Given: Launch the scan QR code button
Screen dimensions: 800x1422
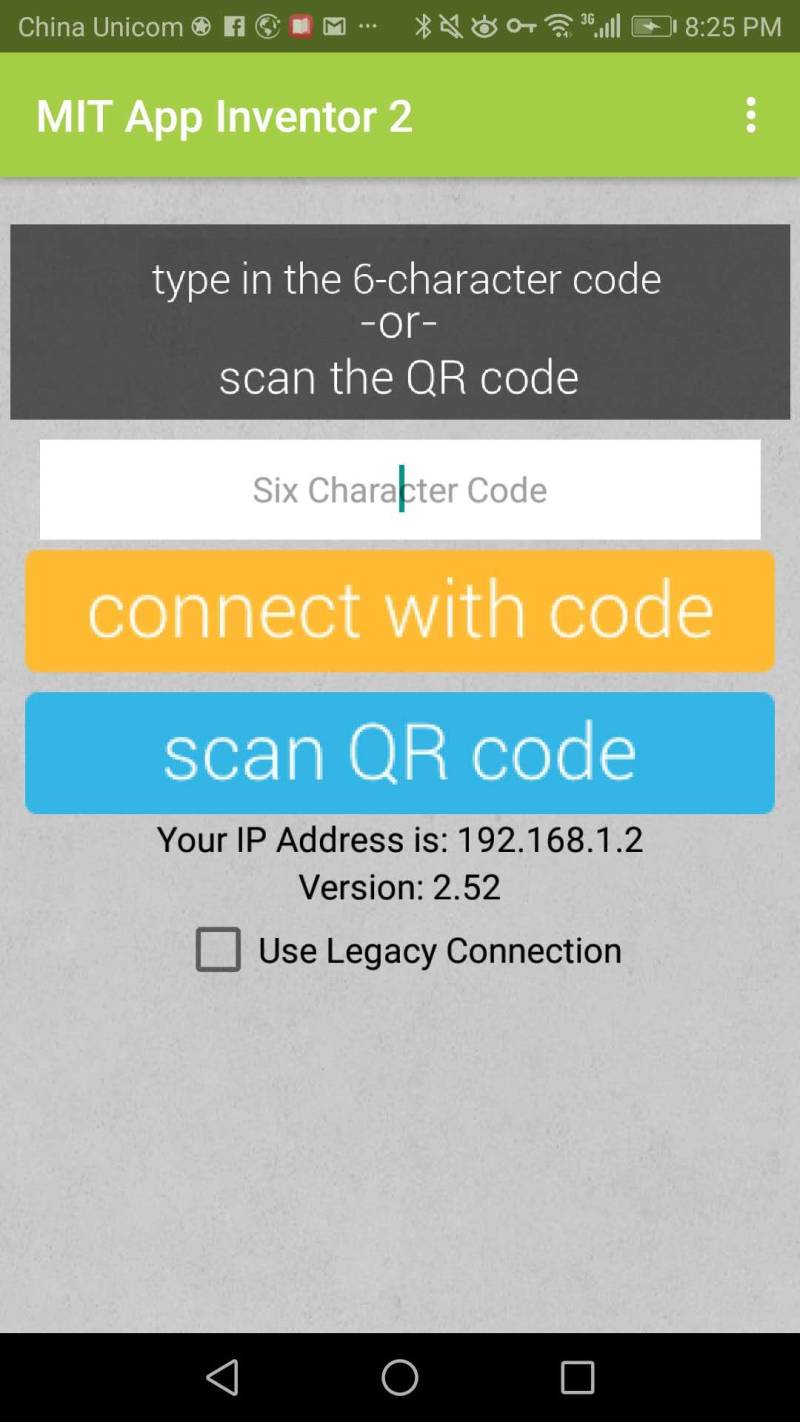Looking at the screenshot, I should coord(400,753).
